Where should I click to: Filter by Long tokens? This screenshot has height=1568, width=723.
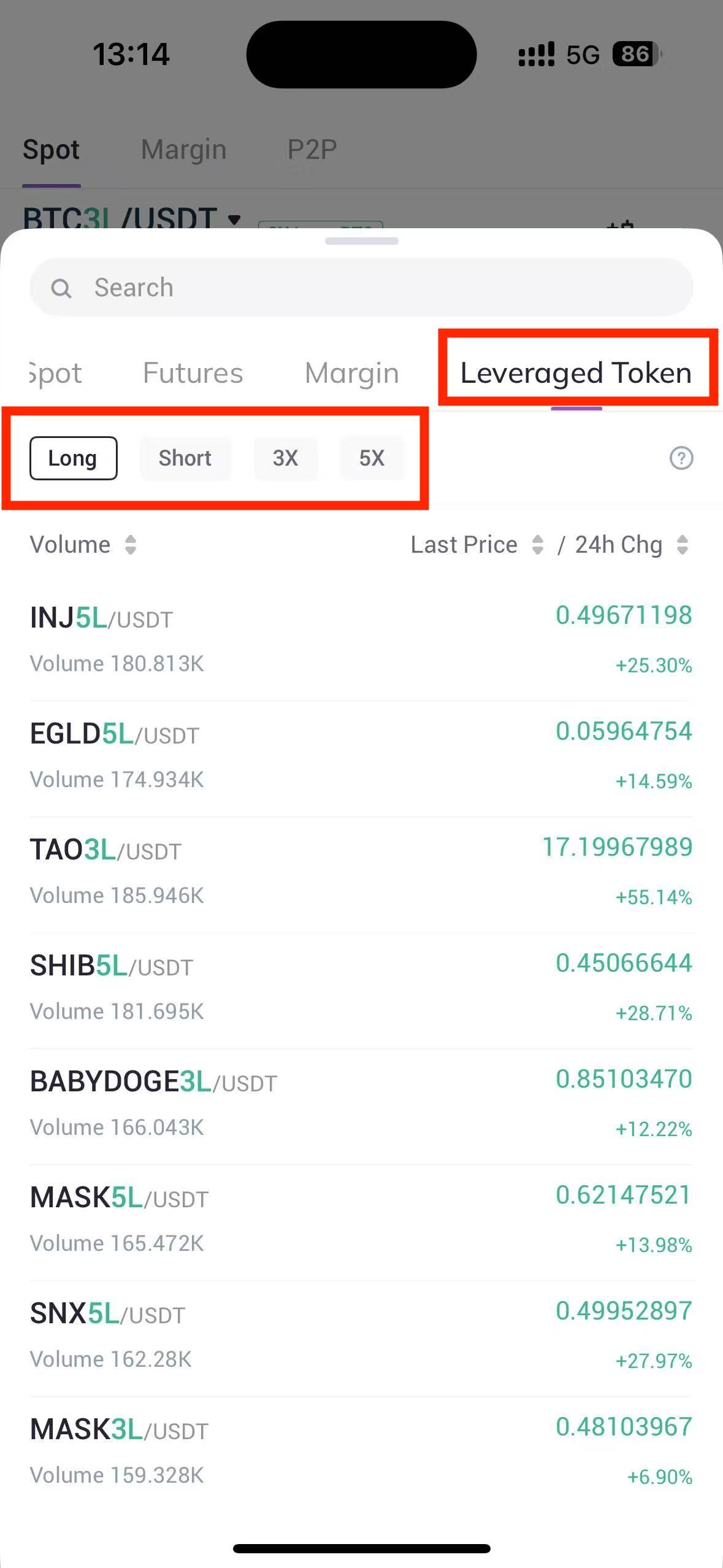click(73, 458)
